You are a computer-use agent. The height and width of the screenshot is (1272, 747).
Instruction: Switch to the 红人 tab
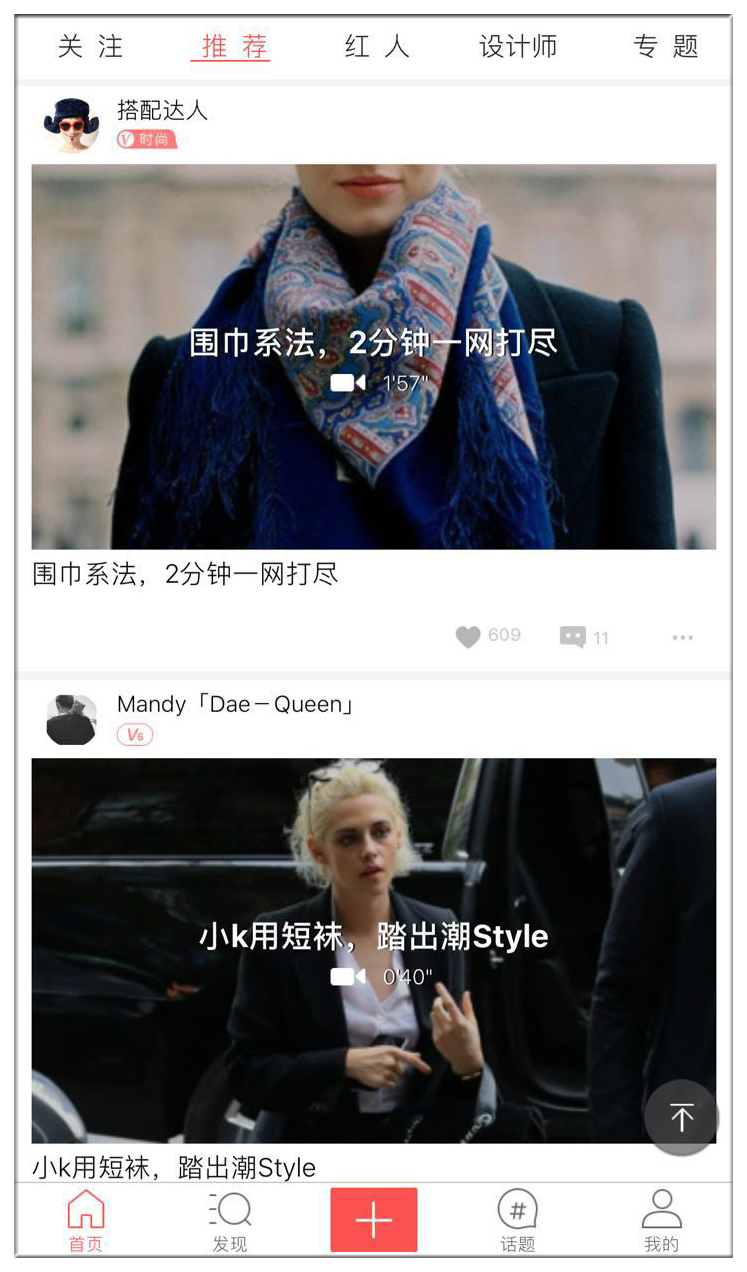(377, 46)
